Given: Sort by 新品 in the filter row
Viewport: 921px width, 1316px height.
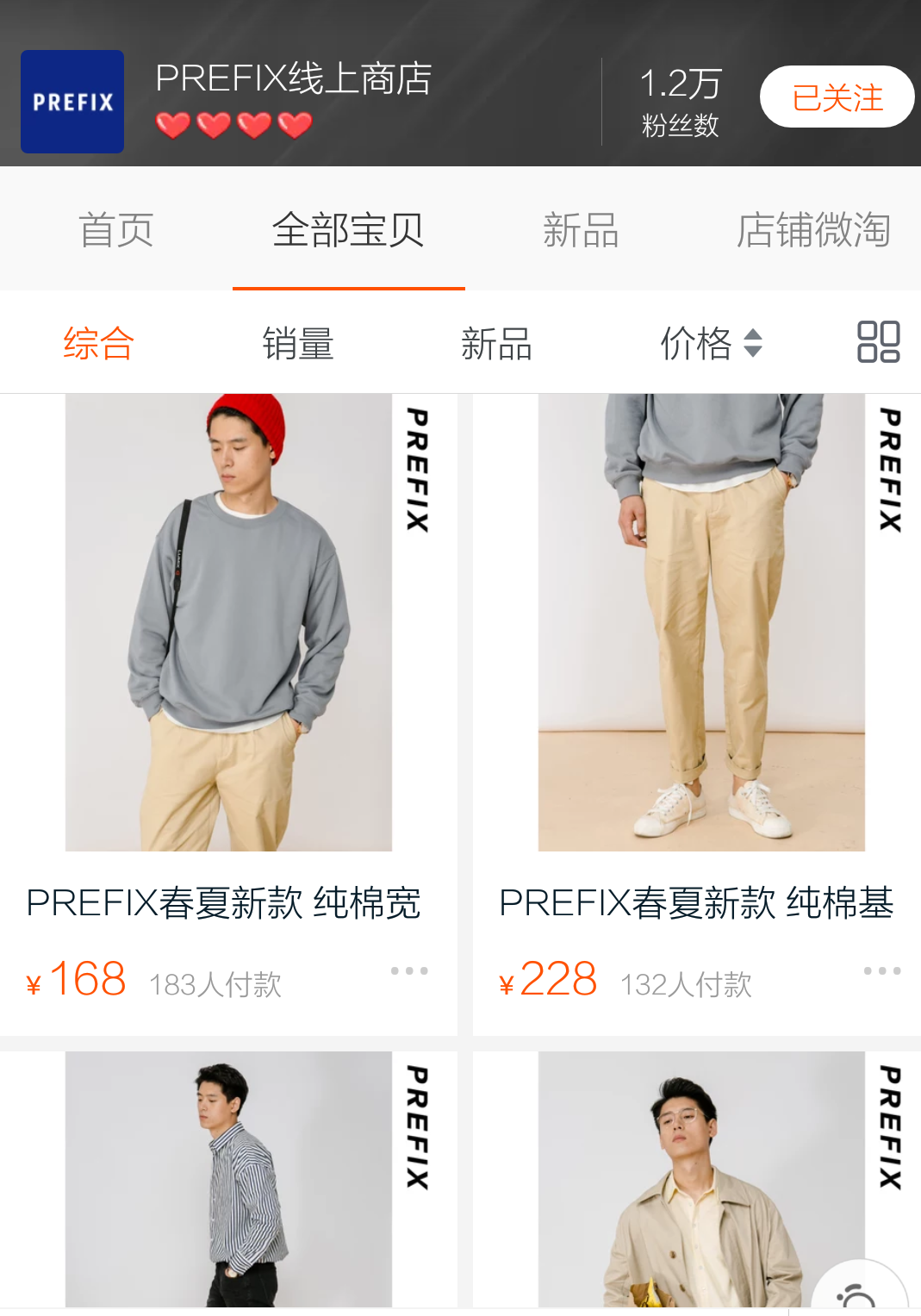Looking at the screenshot, I should point(496,343).
